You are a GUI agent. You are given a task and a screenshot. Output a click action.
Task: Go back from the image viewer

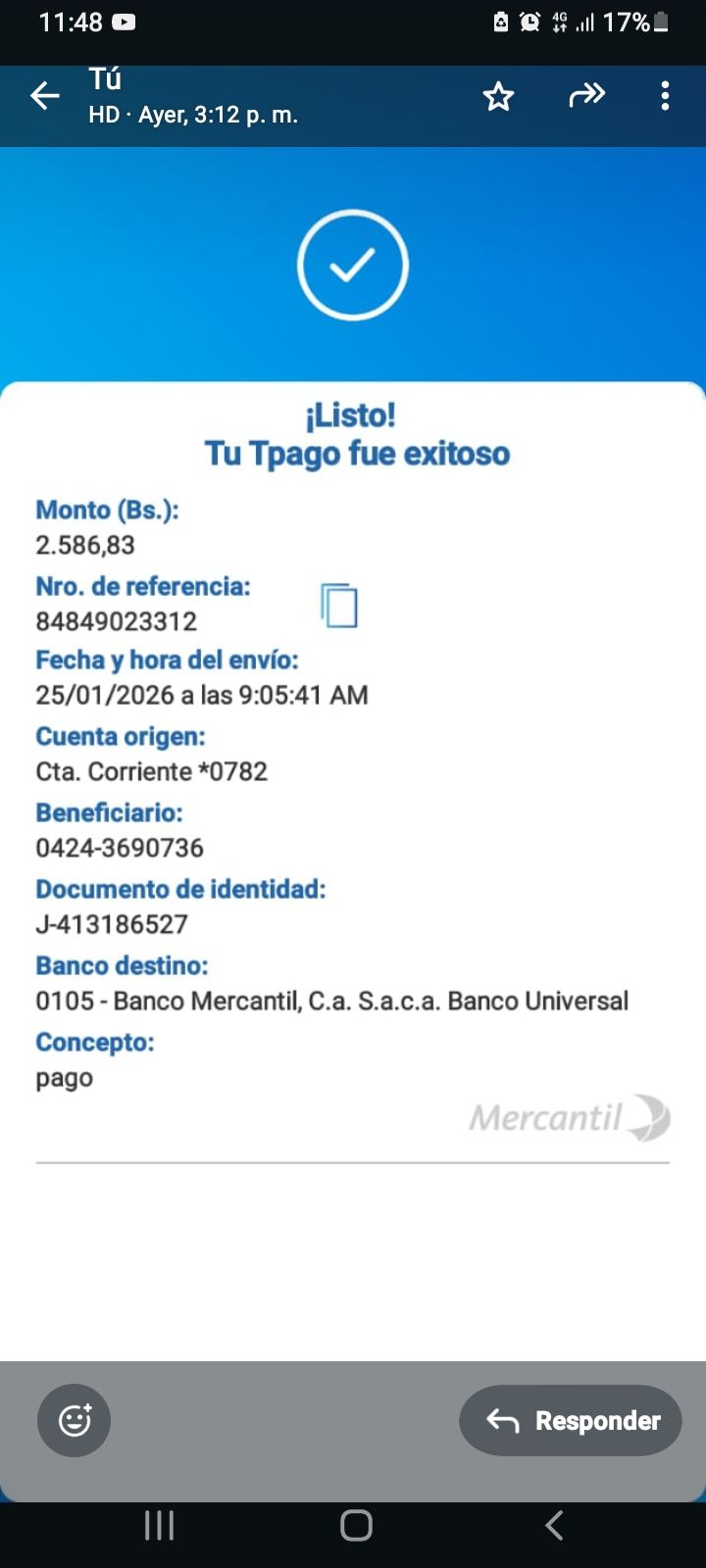[x=45, y=96]
